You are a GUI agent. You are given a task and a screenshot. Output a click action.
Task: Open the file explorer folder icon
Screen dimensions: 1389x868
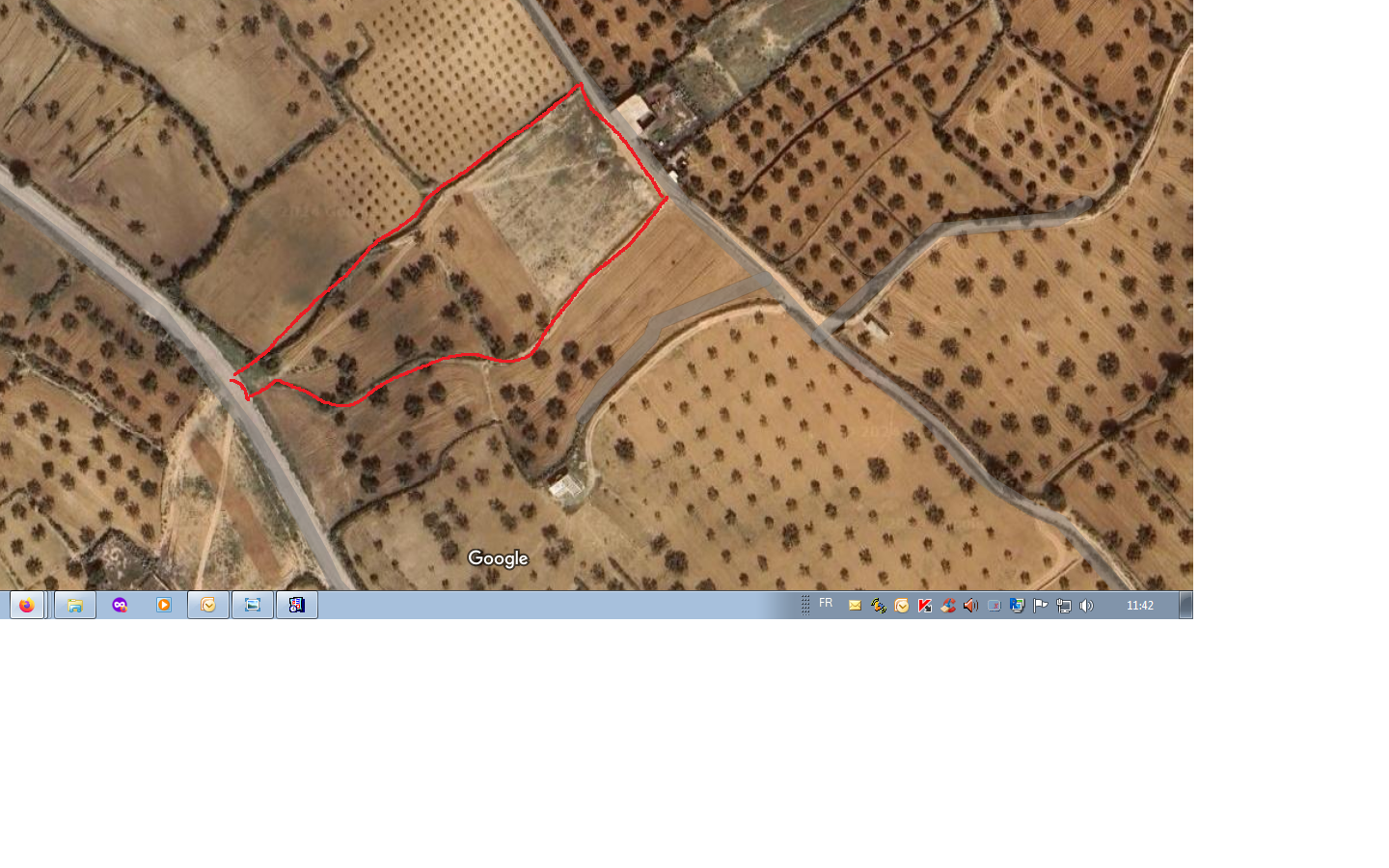pos(75,605)
